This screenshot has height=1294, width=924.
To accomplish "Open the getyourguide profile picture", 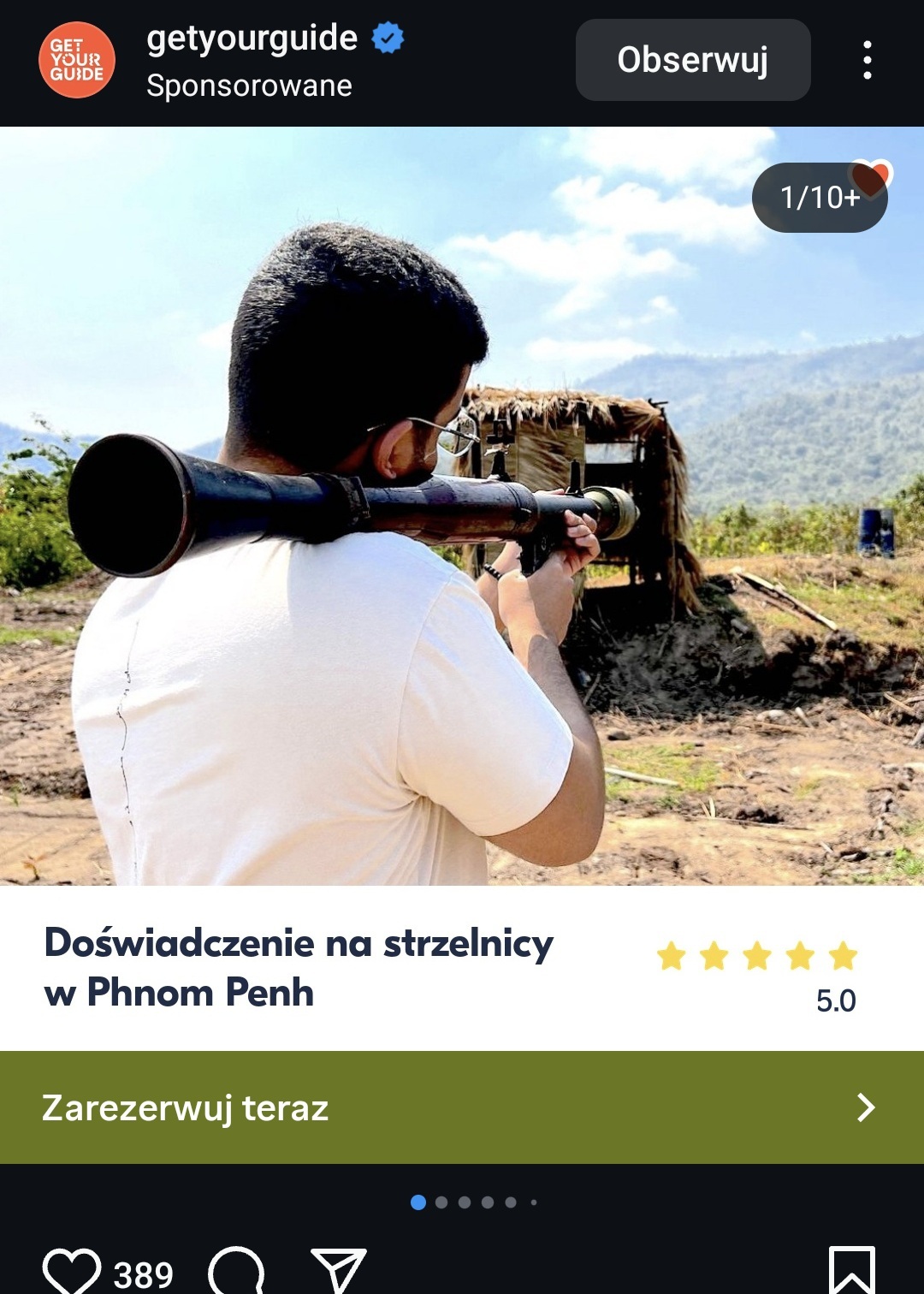I will 77,60.
